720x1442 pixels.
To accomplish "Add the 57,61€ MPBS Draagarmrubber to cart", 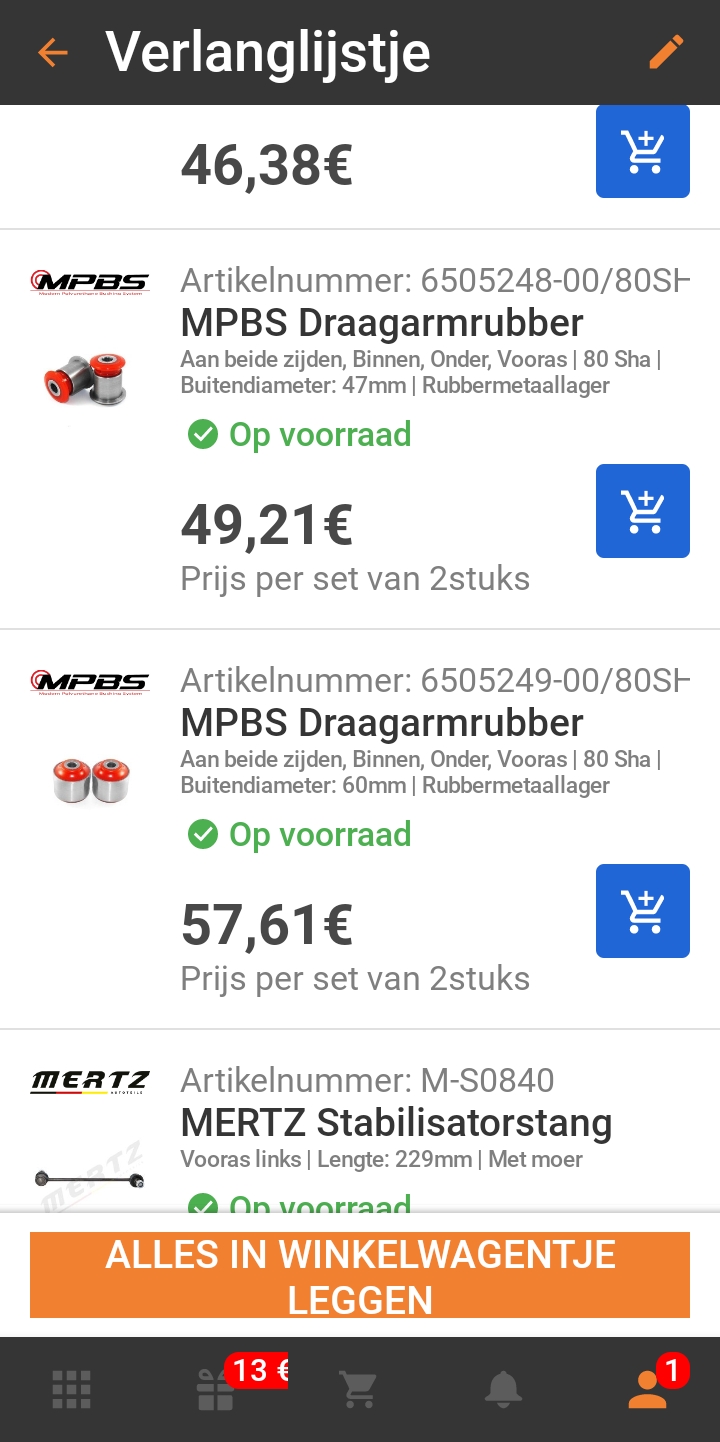I will tap(642, 911).
